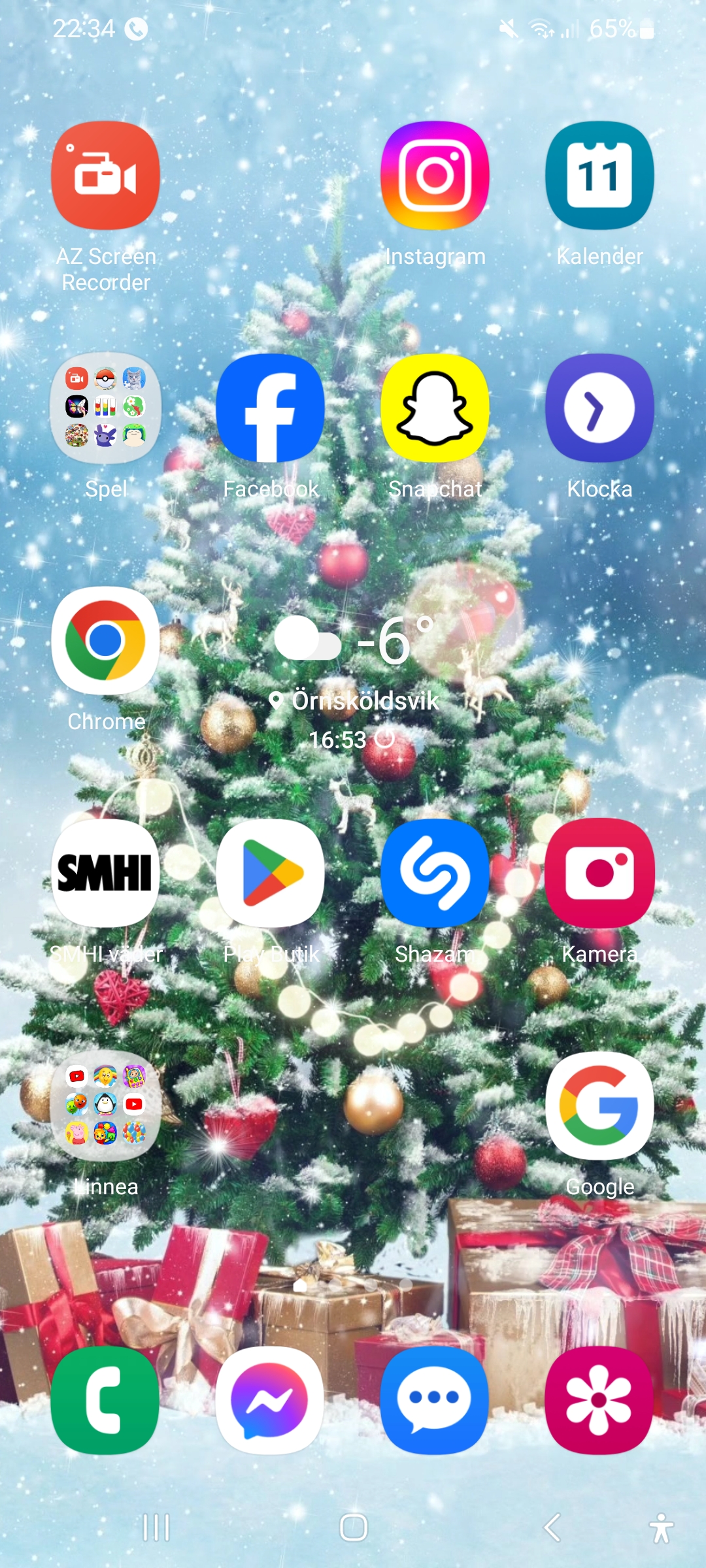
Task: Launch Instagram
Action: 435,176
